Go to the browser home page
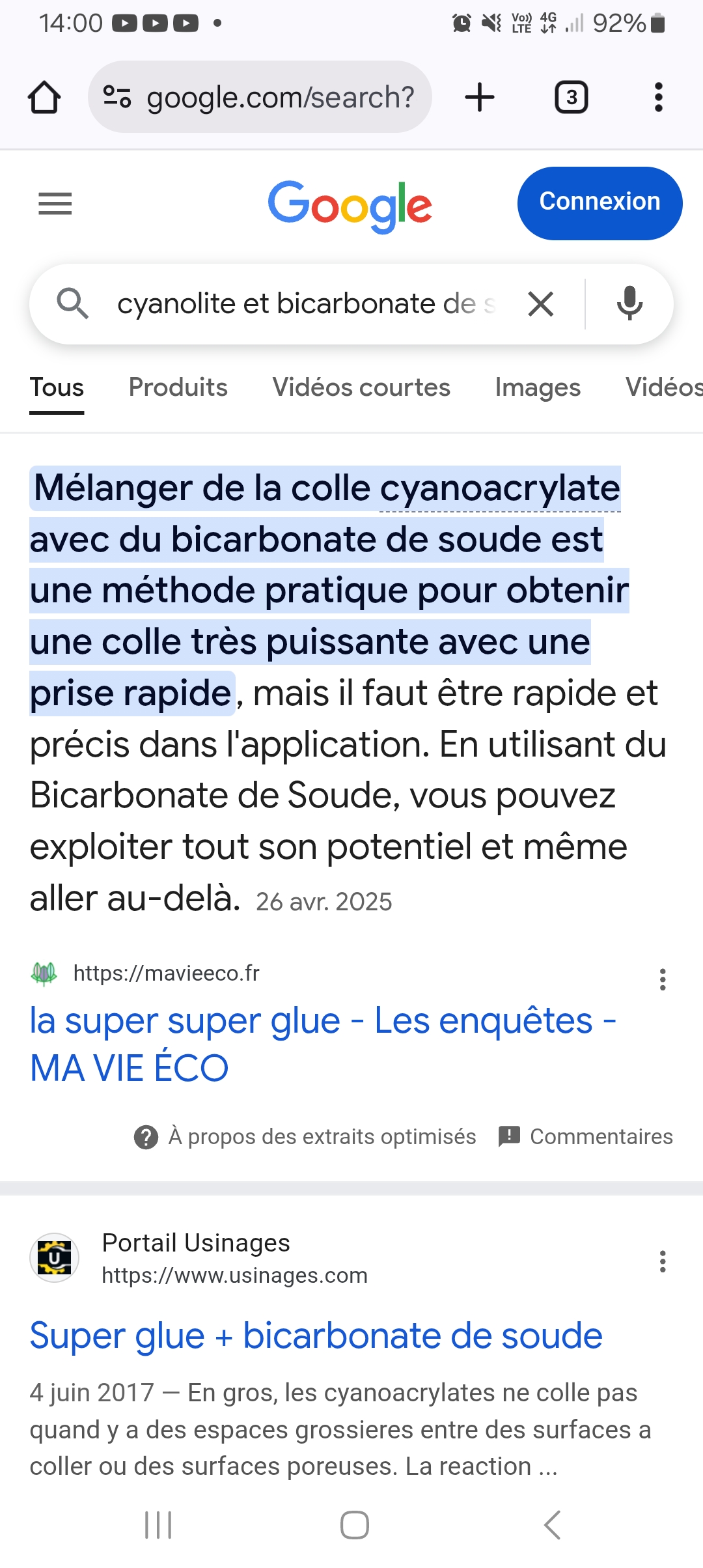The height and width of the screenshot is (1568, 703). [44, 98]
